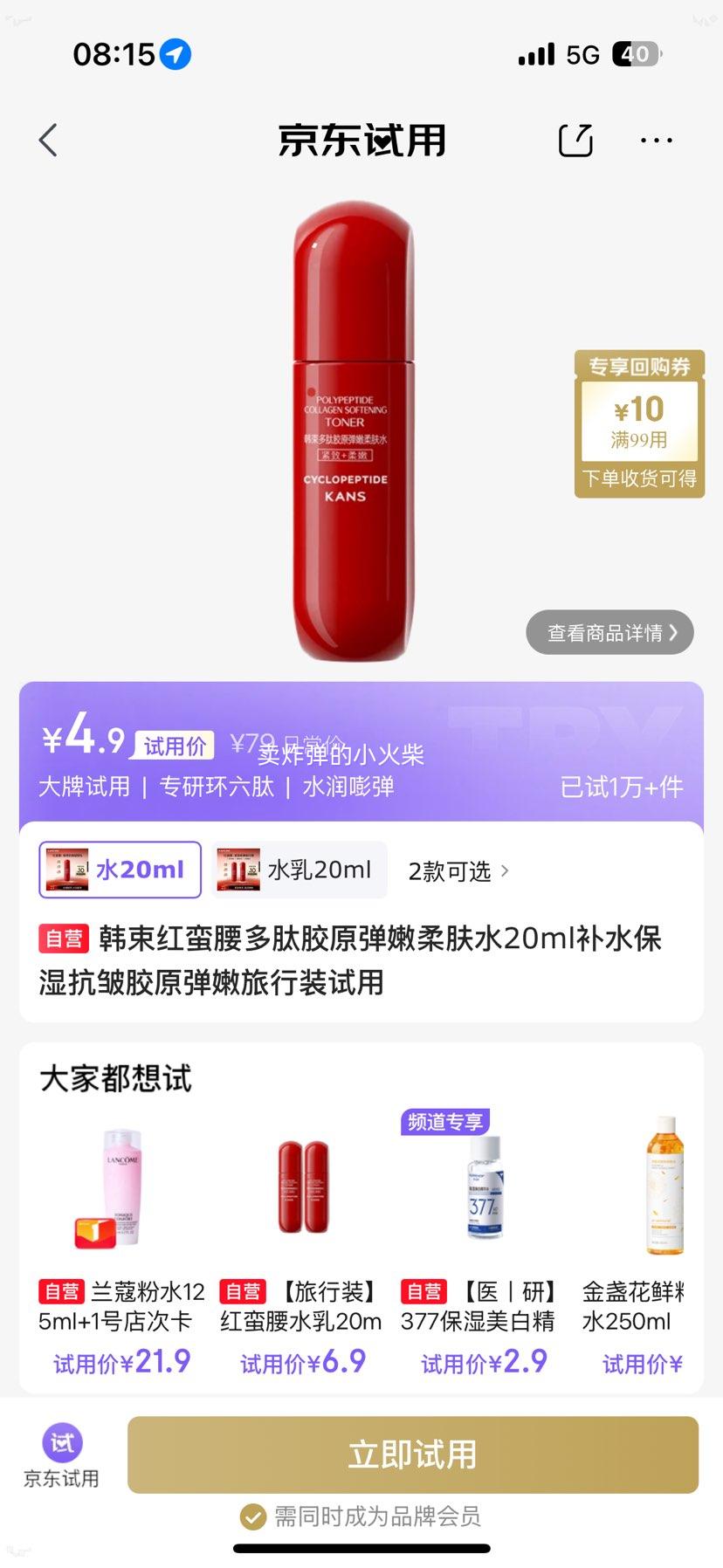723x1568 pixels.
Task: Tap the back arrow icon
Action: coord(48,140)
